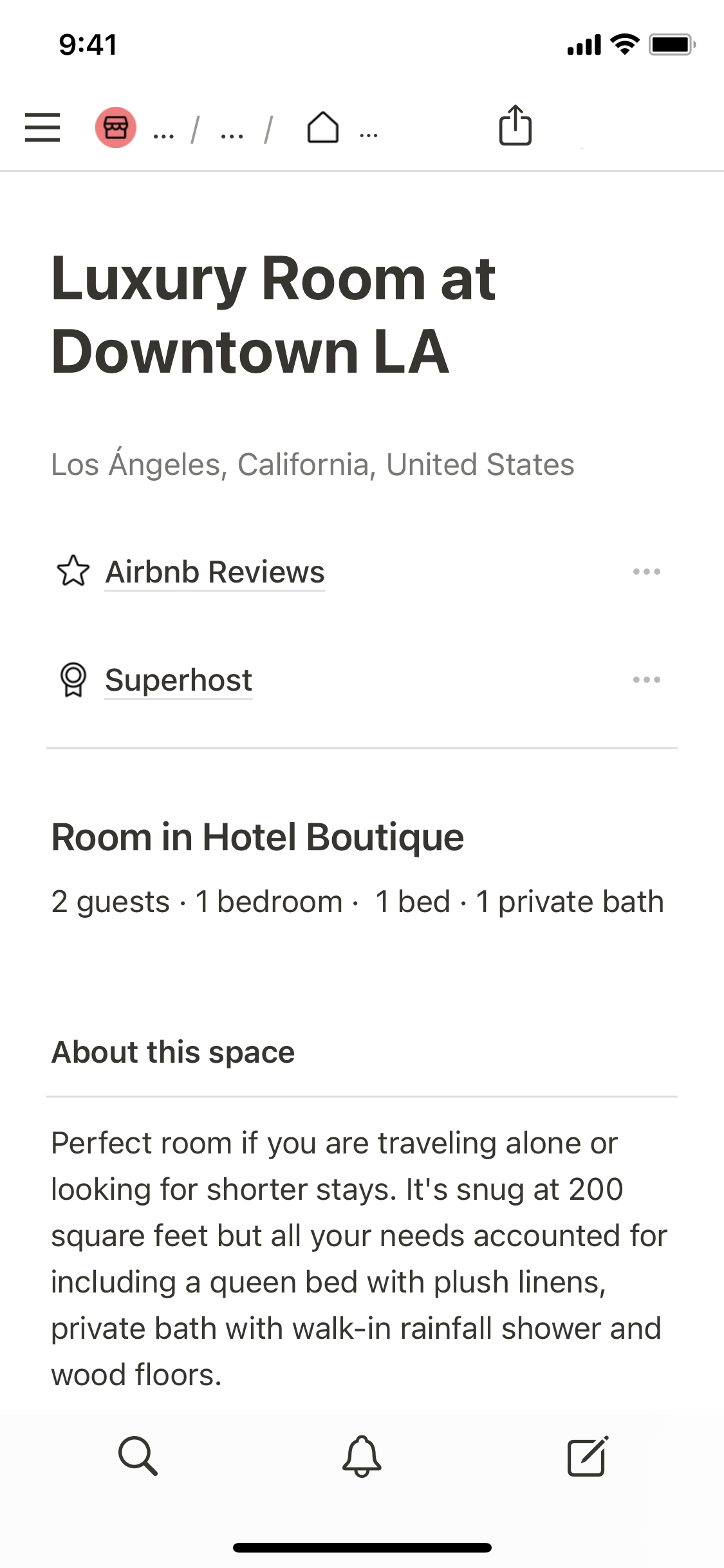Open the notifications bell
The width and height of the screenshot is (724, 1568).
pos(362,1455)
